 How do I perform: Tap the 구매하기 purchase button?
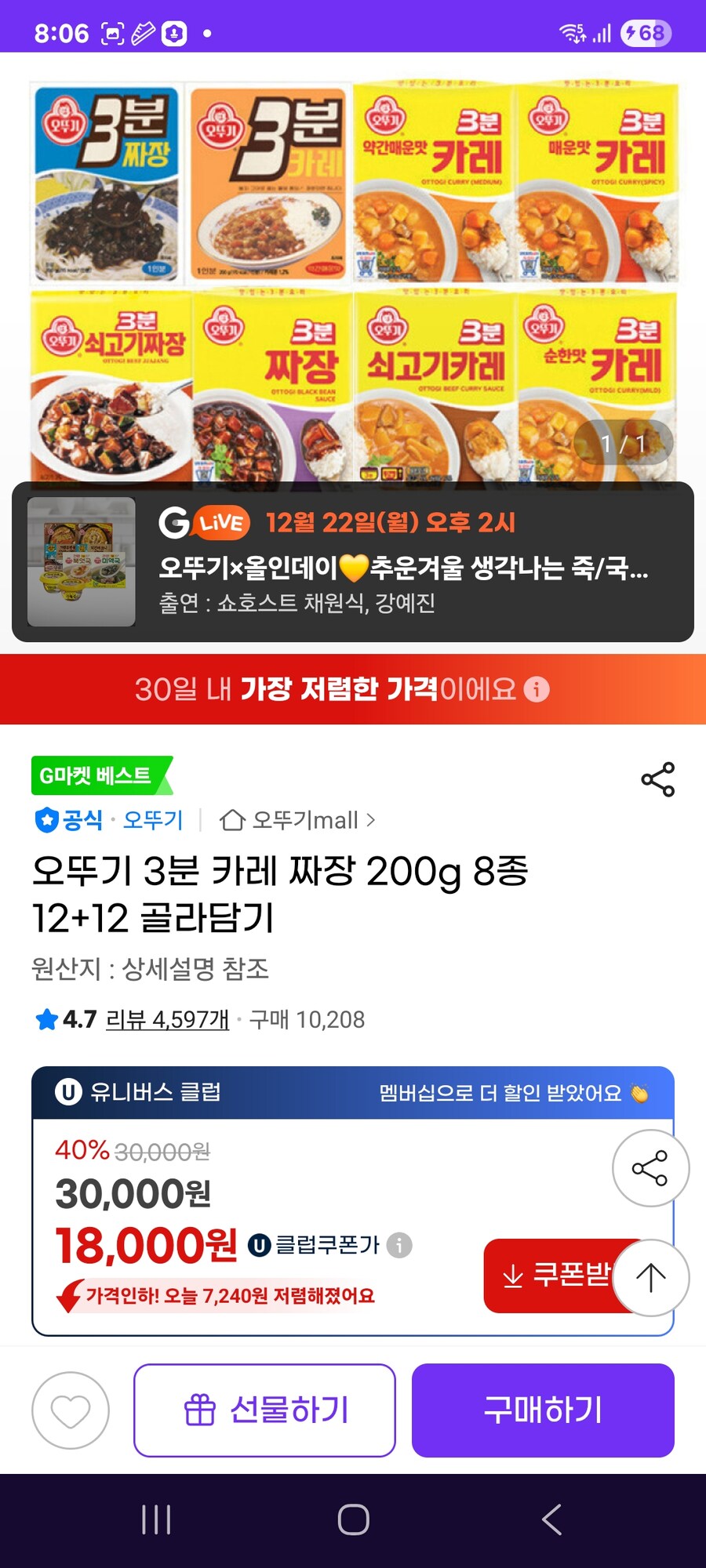[543, 1409]
